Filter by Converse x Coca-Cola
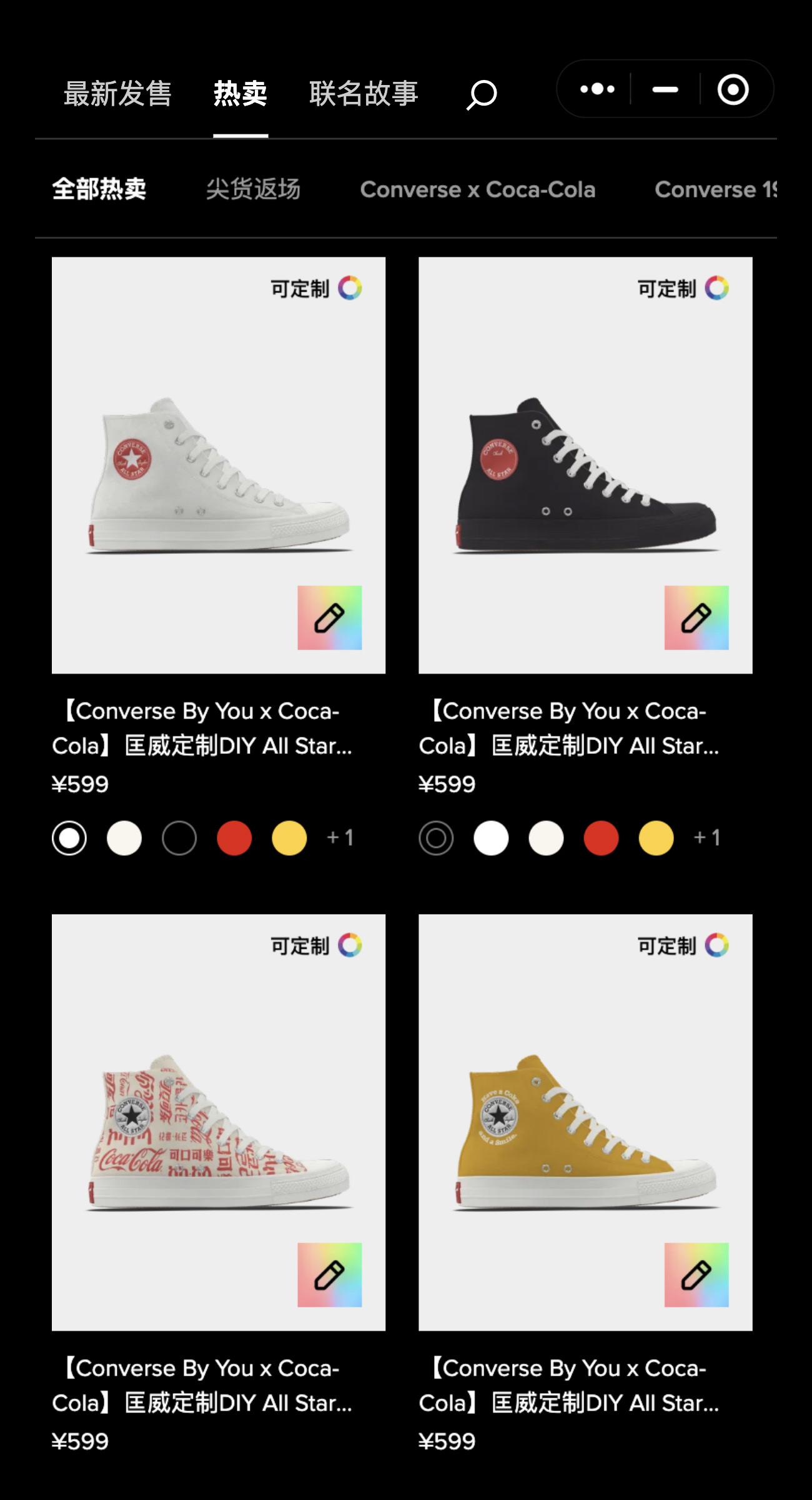 pyautogui.click(x=478, y=189)
